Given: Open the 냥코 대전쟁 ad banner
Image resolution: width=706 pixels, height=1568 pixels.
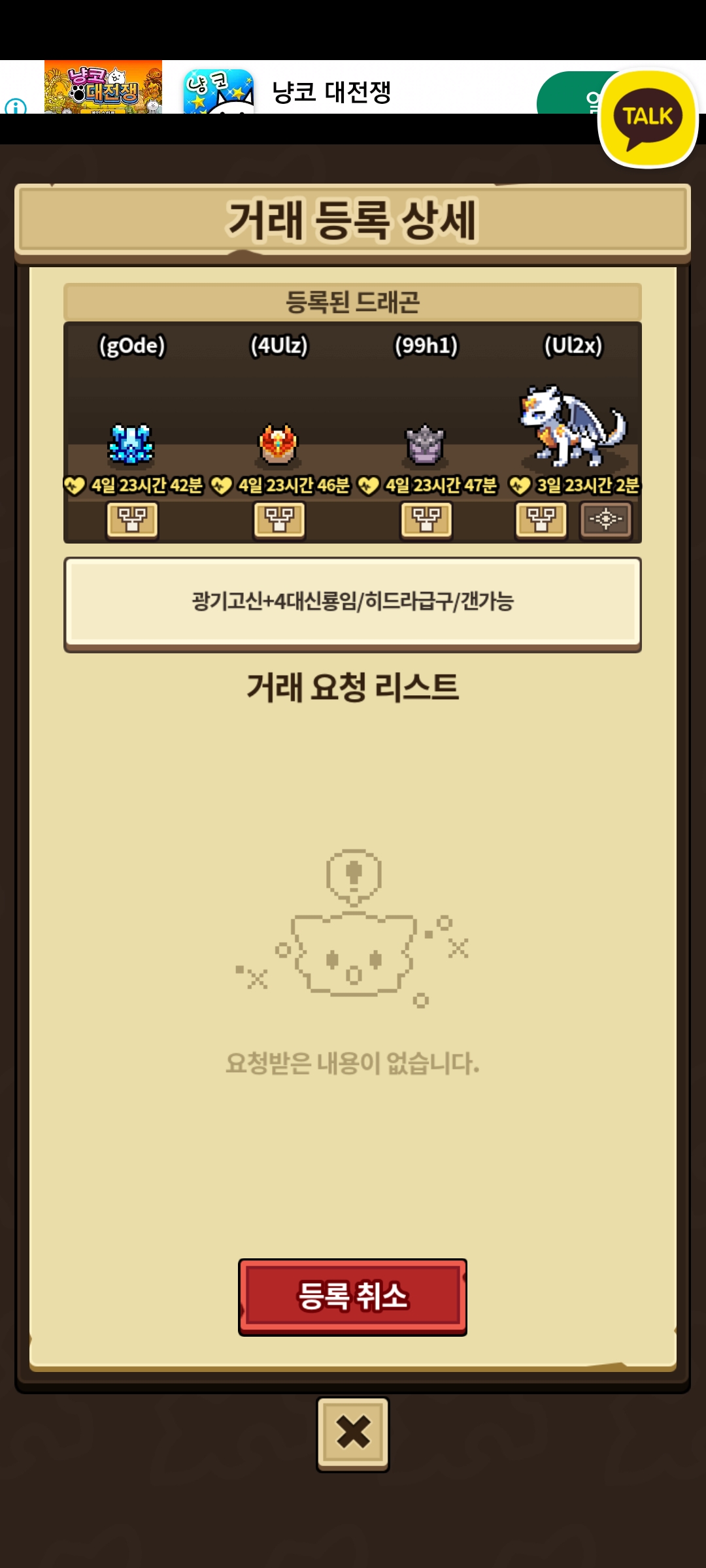Looking at the screenshot, I should [331, 92].
